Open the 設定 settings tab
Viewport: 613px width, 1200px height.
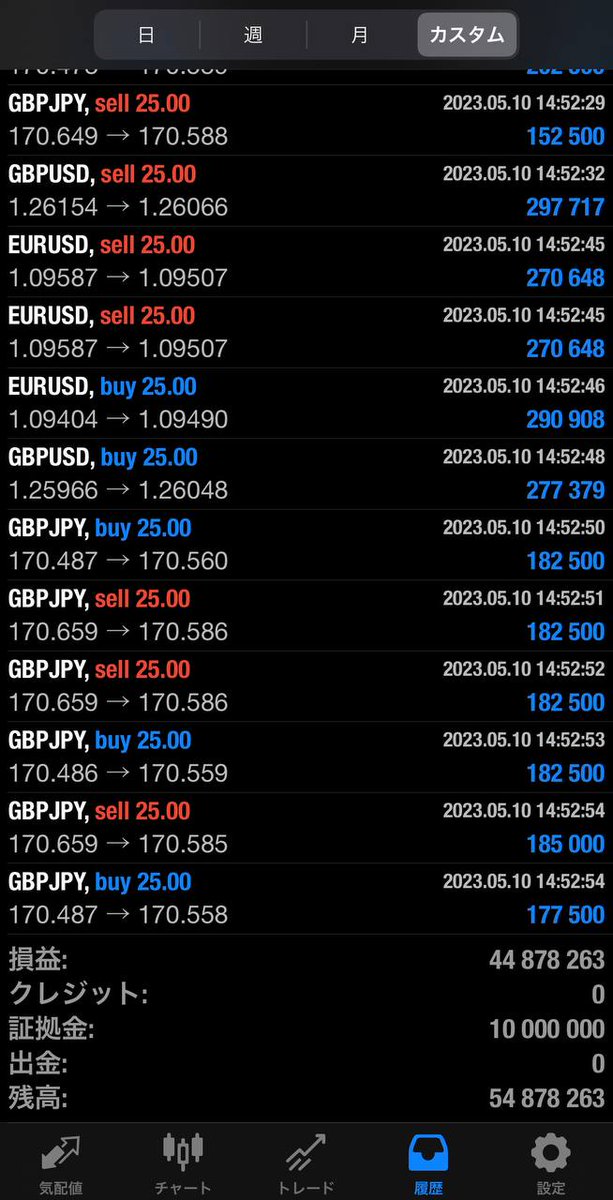coord(551,1163)
